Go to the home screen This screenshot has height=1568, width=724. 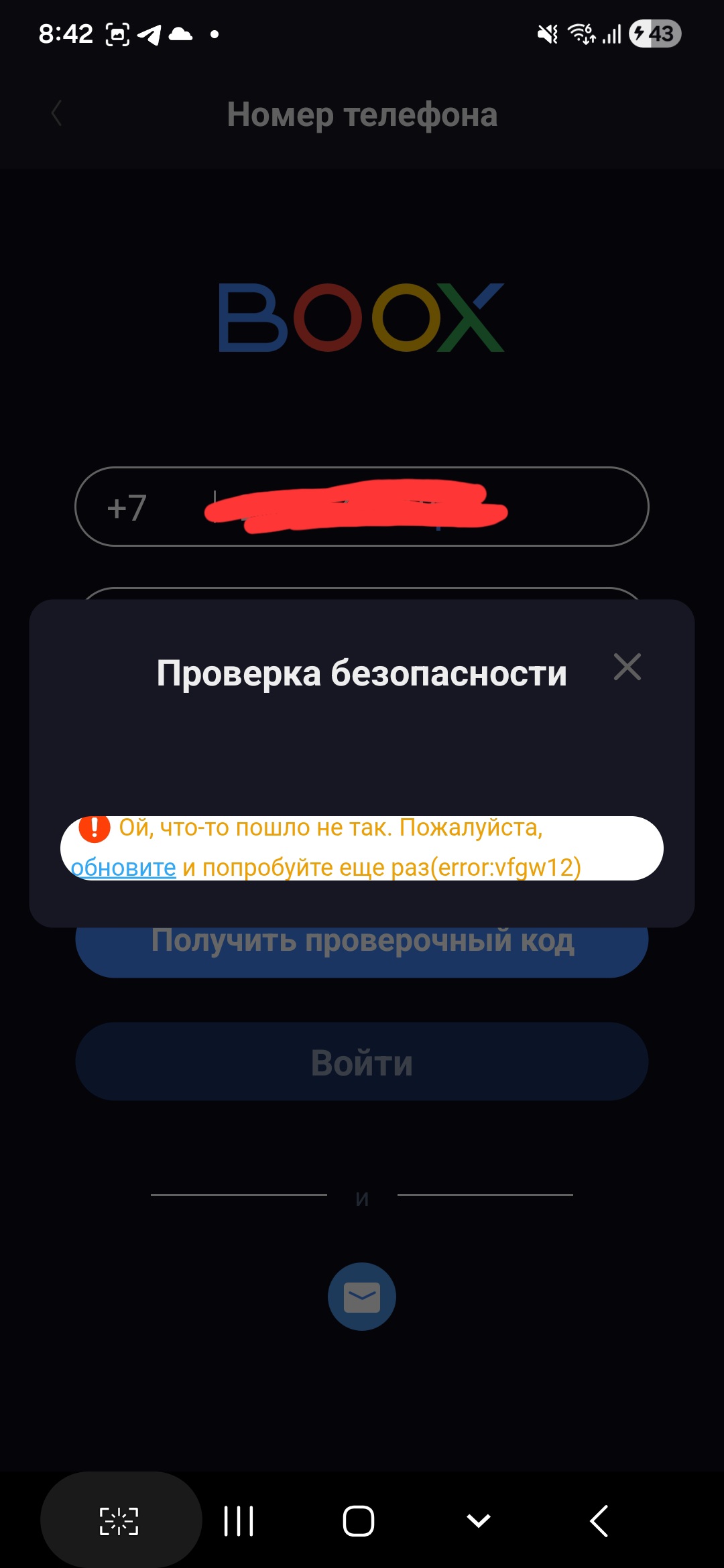[x=359, y=1521]
